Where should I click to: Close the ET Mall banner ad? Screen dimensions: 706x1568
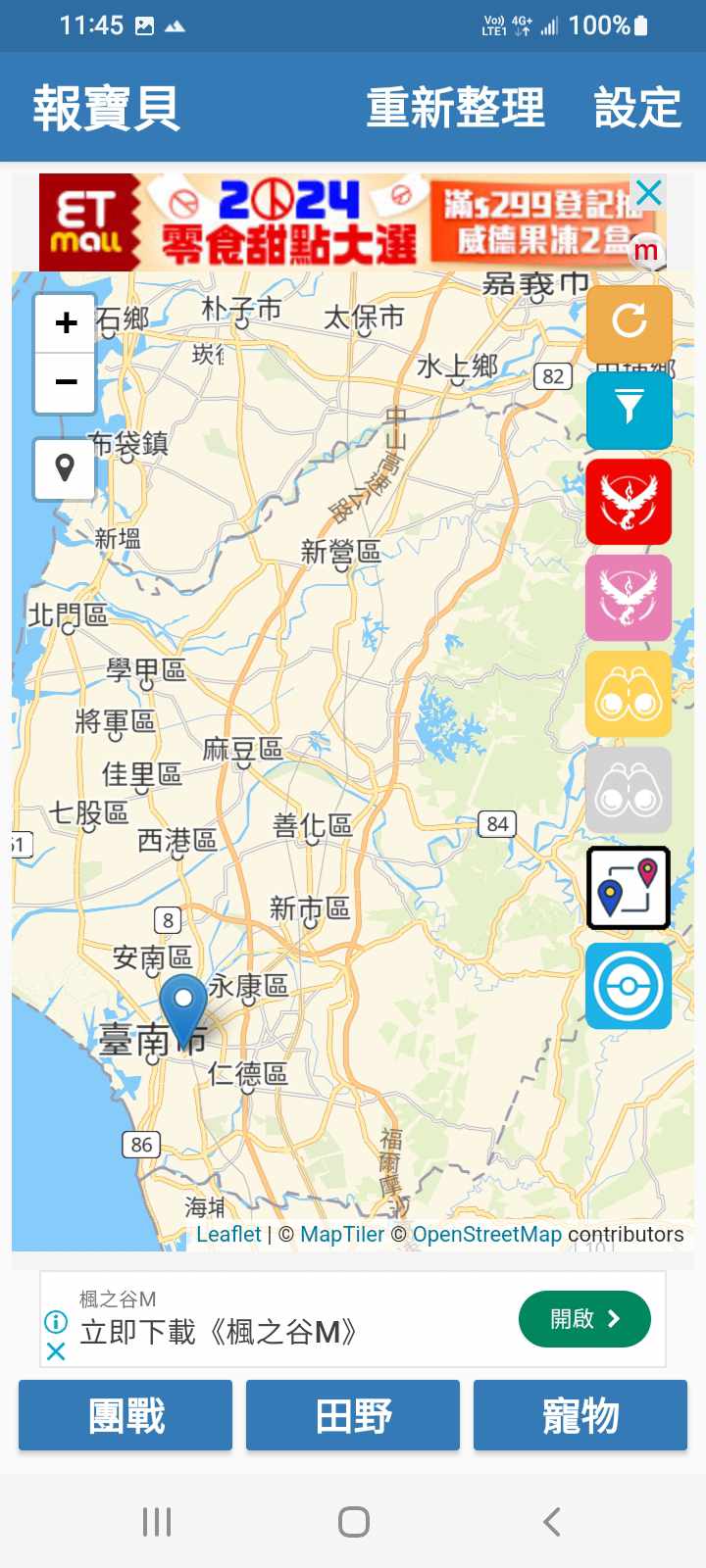pos(648,192)
